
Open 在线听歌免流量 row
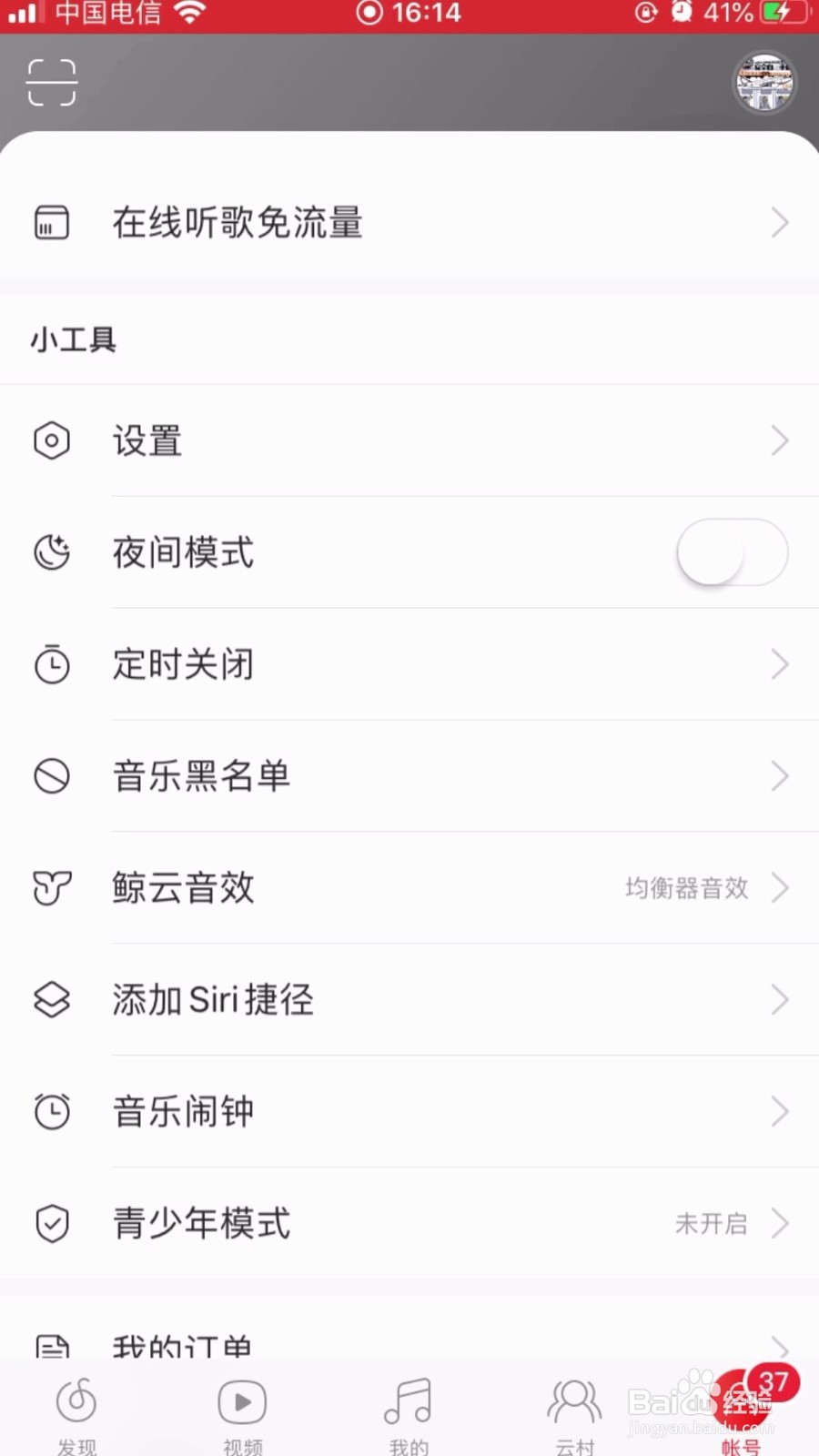point(409,223)
